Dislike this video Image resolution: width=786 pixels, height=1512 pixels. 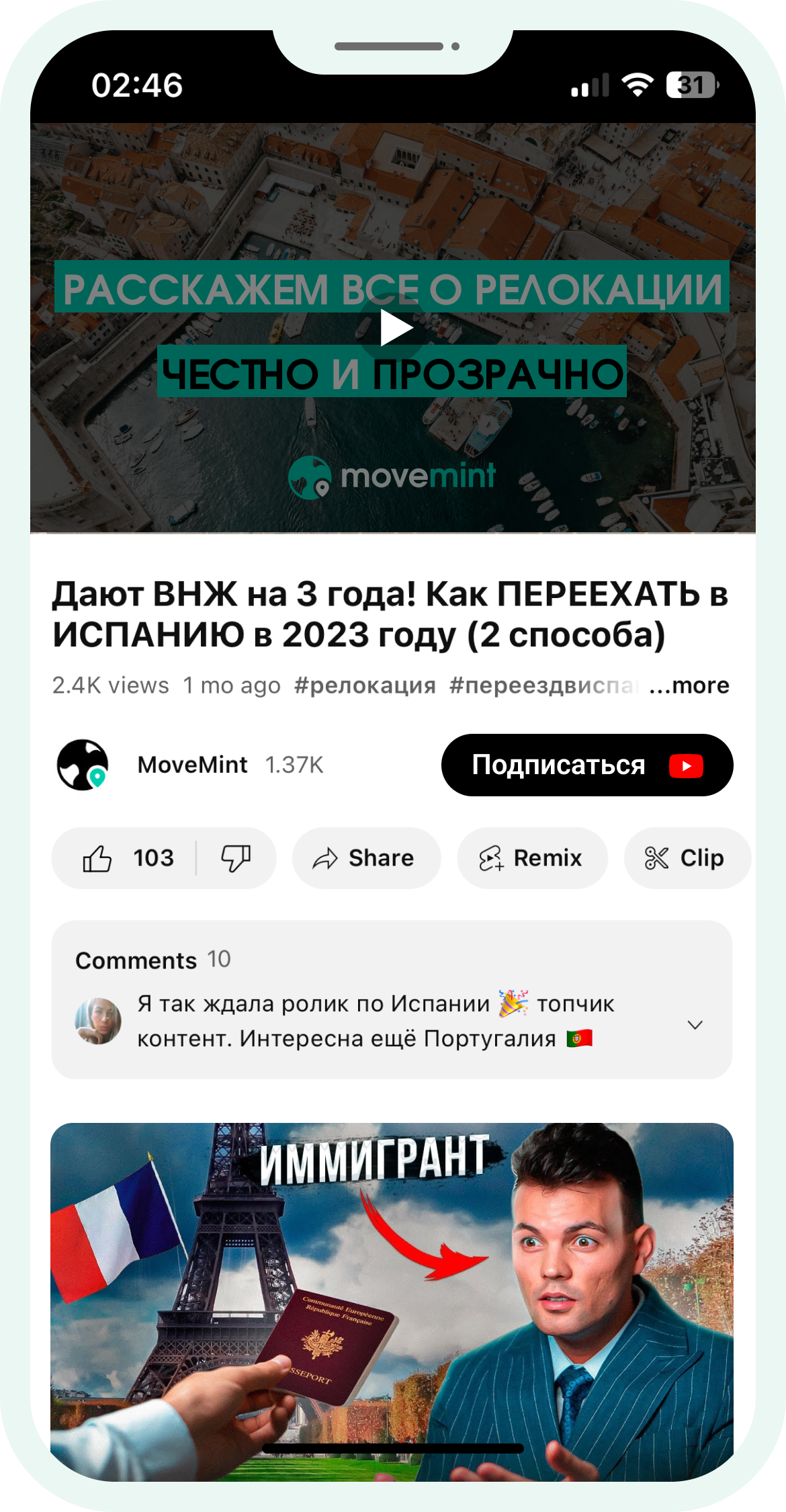click(236, 858)
